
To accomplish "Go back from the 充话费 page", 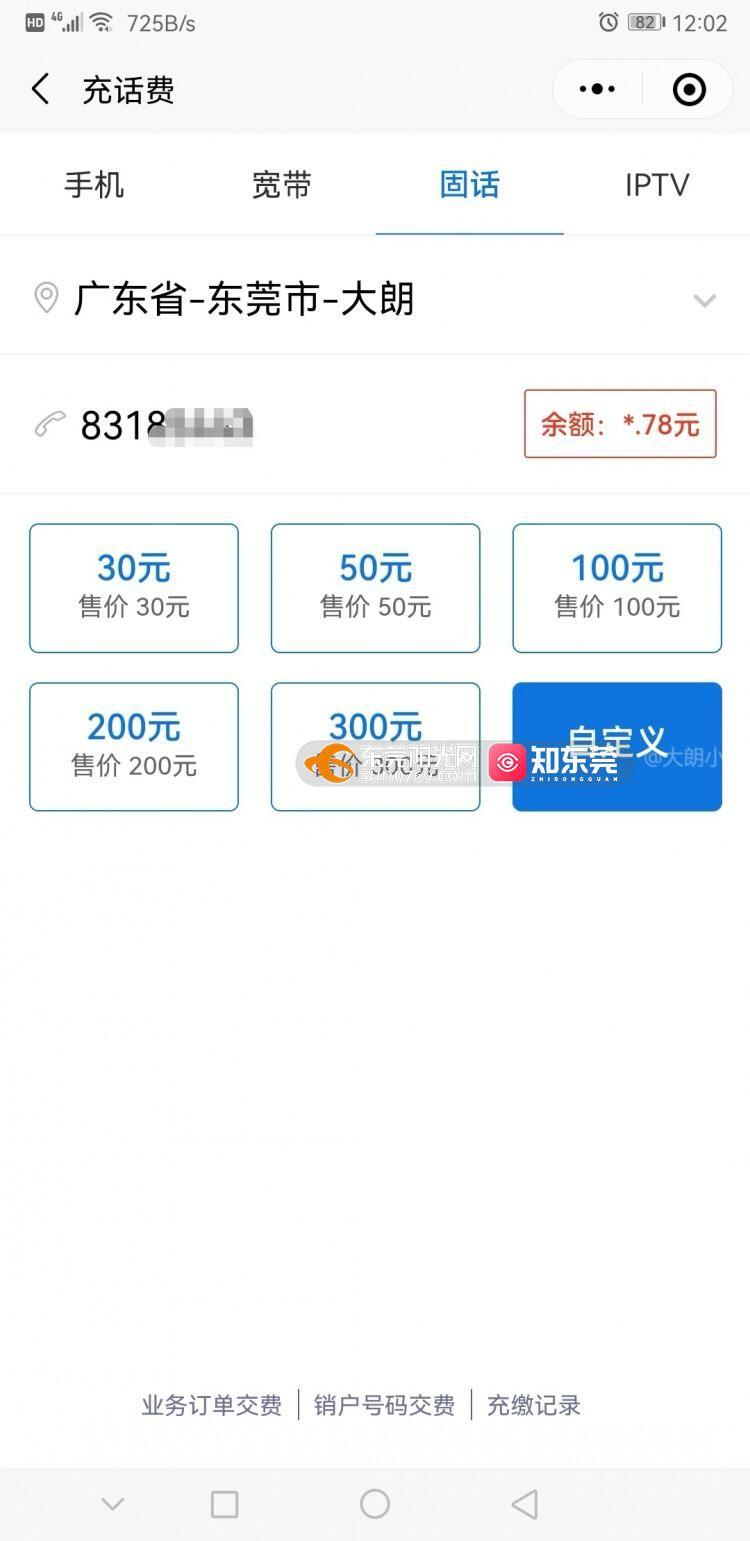I will (40, 90).
